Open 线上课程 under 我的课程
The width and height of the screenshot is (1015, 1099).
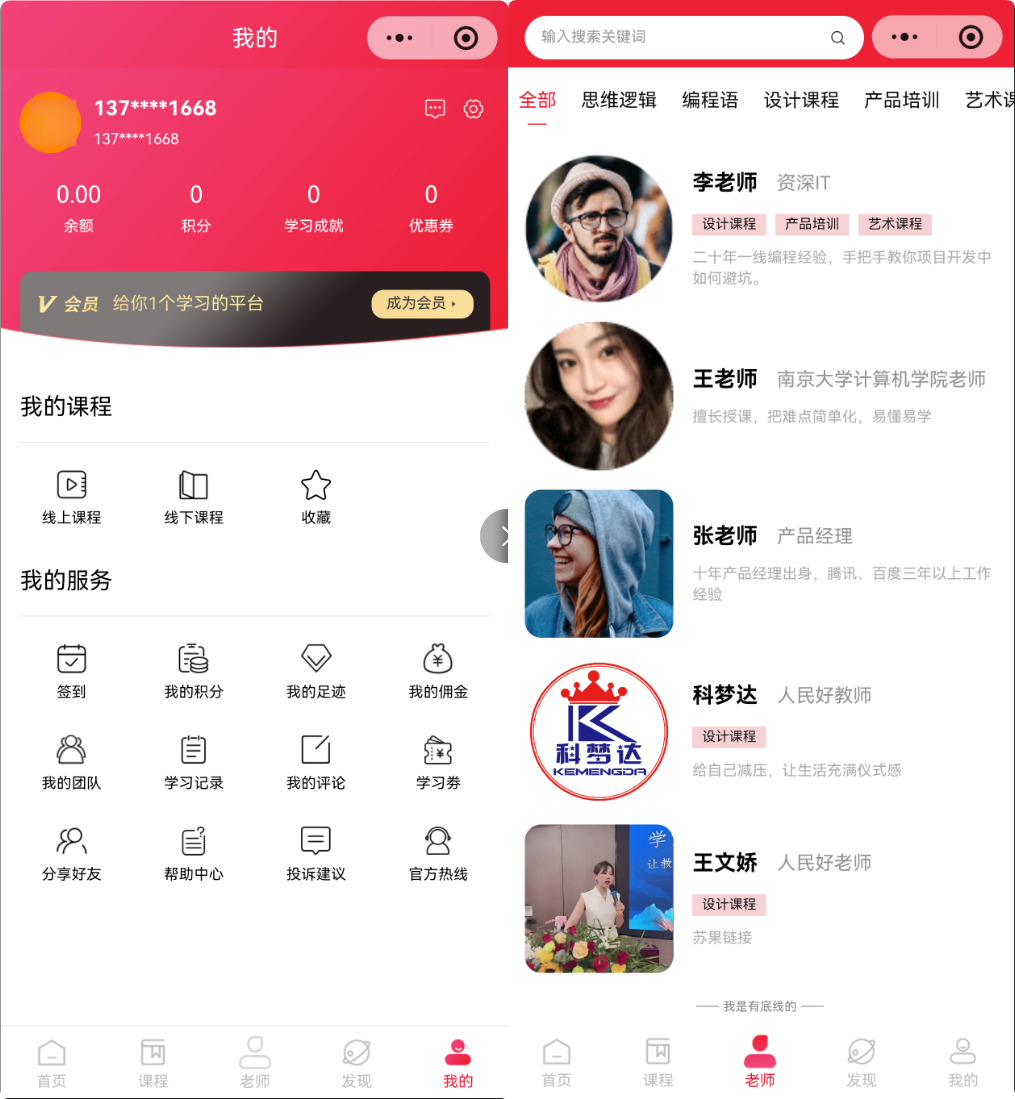71,497
